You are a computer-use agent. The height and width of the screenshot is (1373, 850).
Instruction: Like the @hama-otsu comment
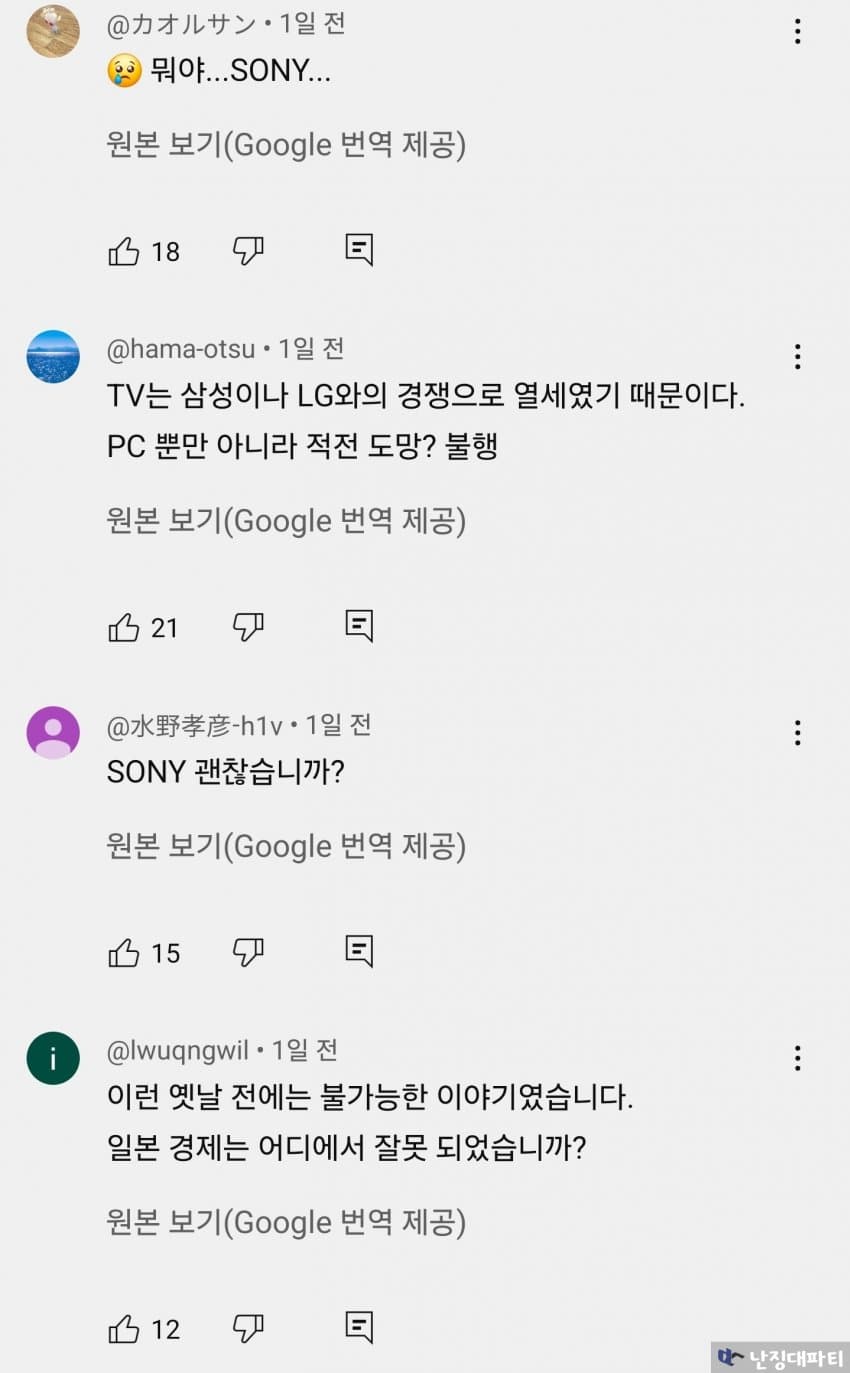coord(124,627)
